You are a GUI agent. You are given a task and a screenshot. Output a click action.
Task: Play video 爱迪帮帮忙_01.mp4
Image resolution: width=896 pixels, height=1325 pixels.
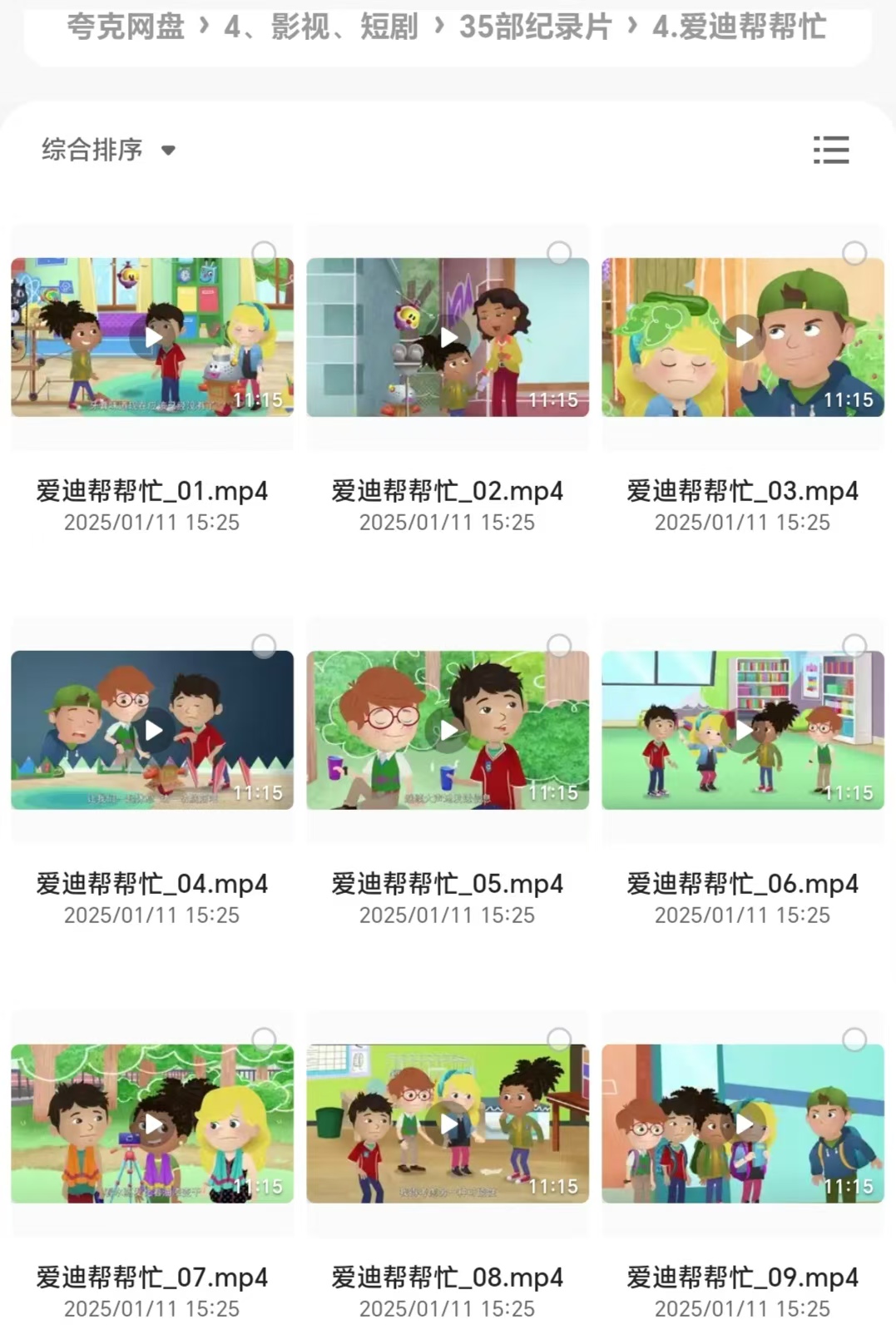click(153, 337)
